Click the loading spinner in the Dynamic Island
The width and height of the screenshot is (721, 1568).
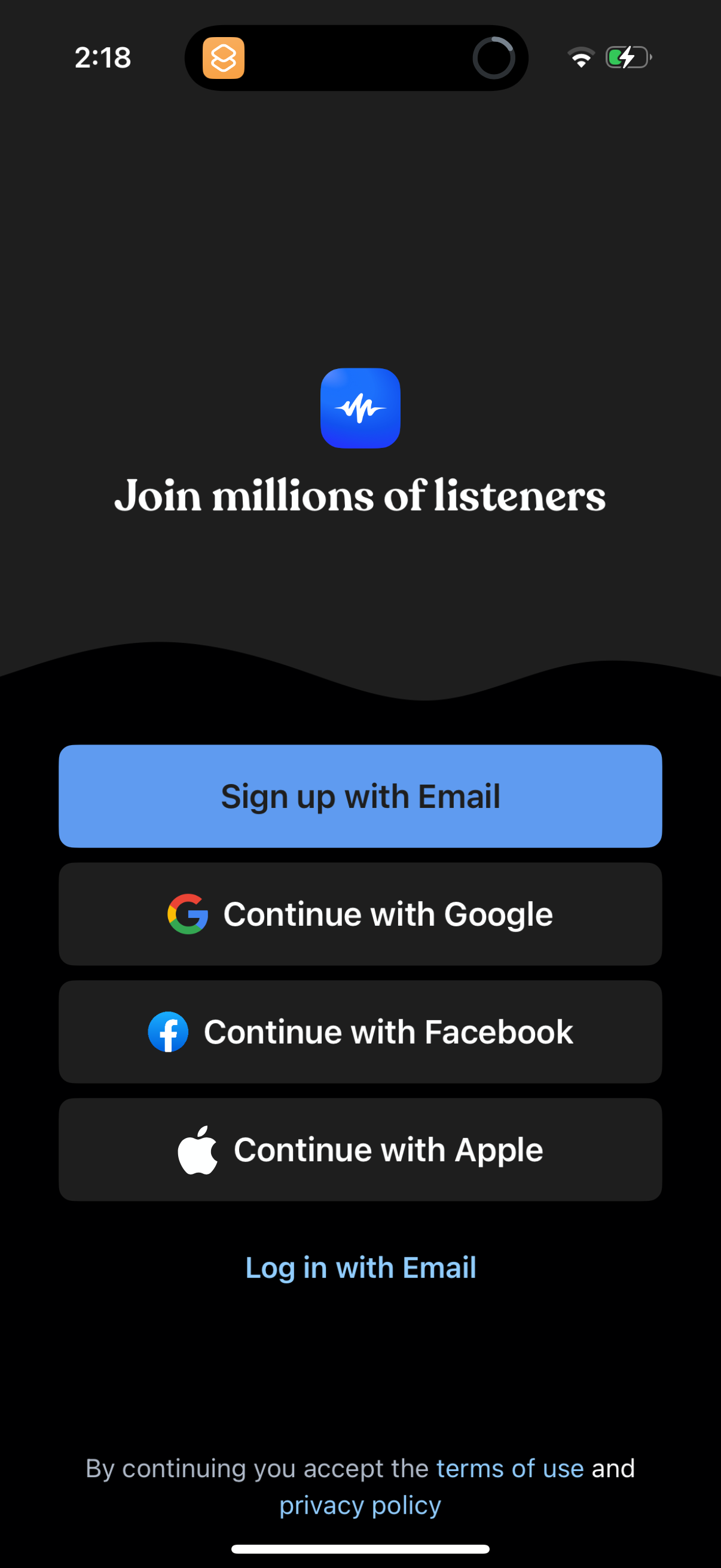[x=494, y=58]
